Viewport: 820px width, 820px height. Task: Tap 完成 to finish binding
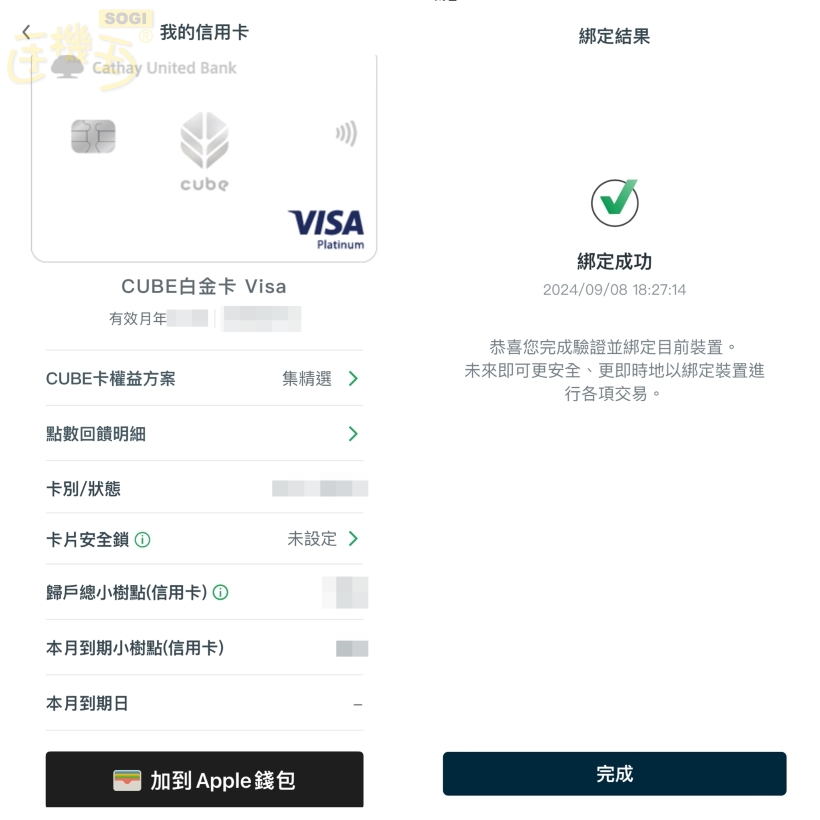(614, 774)
